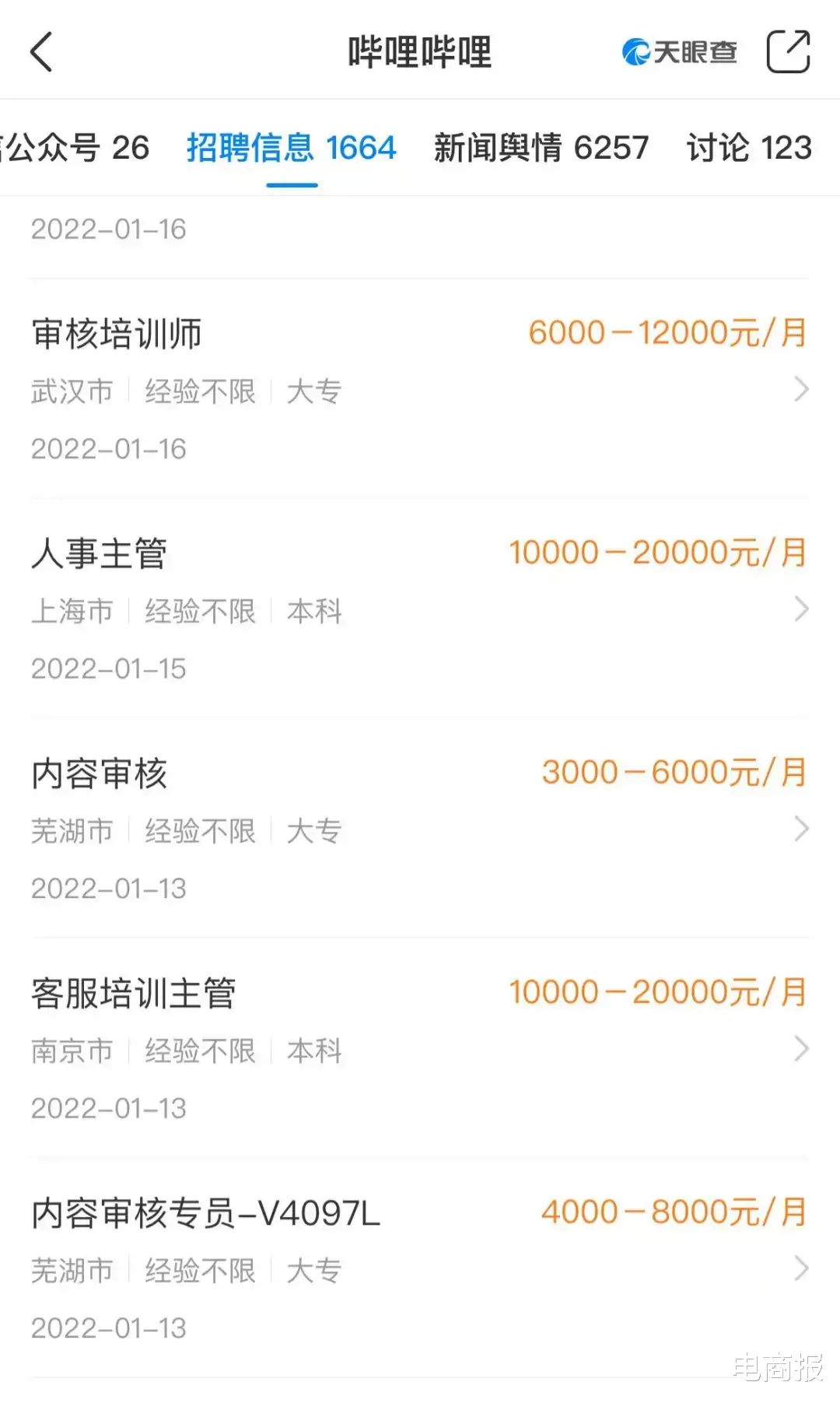Select the 公众号 26 tab
Image resolution: width=840 pixels, height=1403 pixels.
[x=74, y=149]
